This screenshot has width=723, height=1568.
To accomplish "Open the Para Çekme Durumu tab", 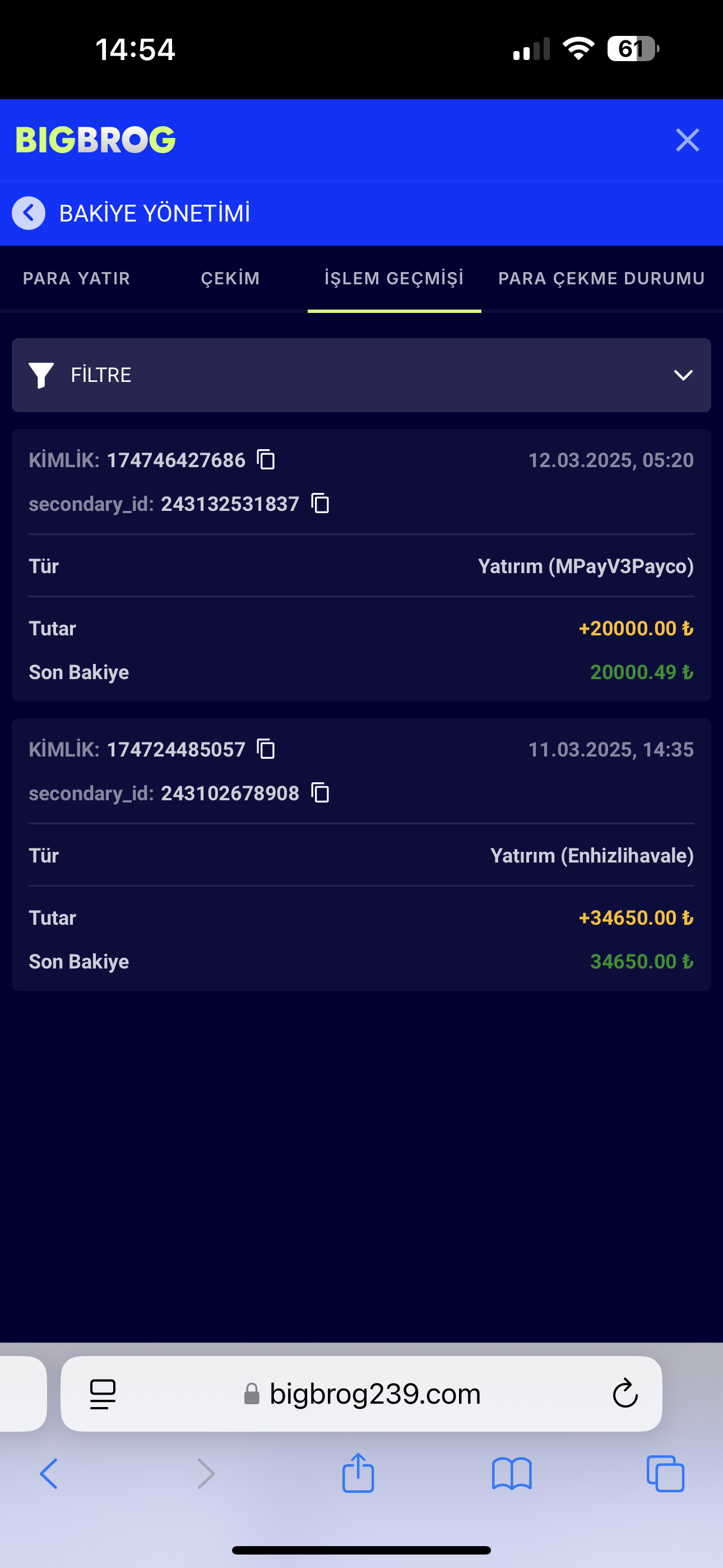I will click(x=601, y=278).
